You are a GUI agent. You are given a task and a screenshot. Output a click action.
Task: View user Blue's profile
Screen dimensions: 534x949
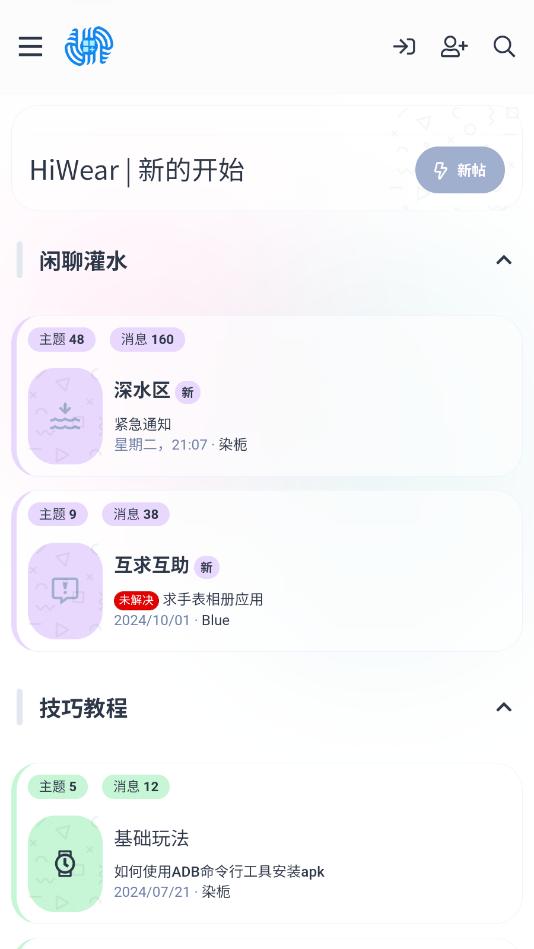pyautogui.click(x=216, y=620)
